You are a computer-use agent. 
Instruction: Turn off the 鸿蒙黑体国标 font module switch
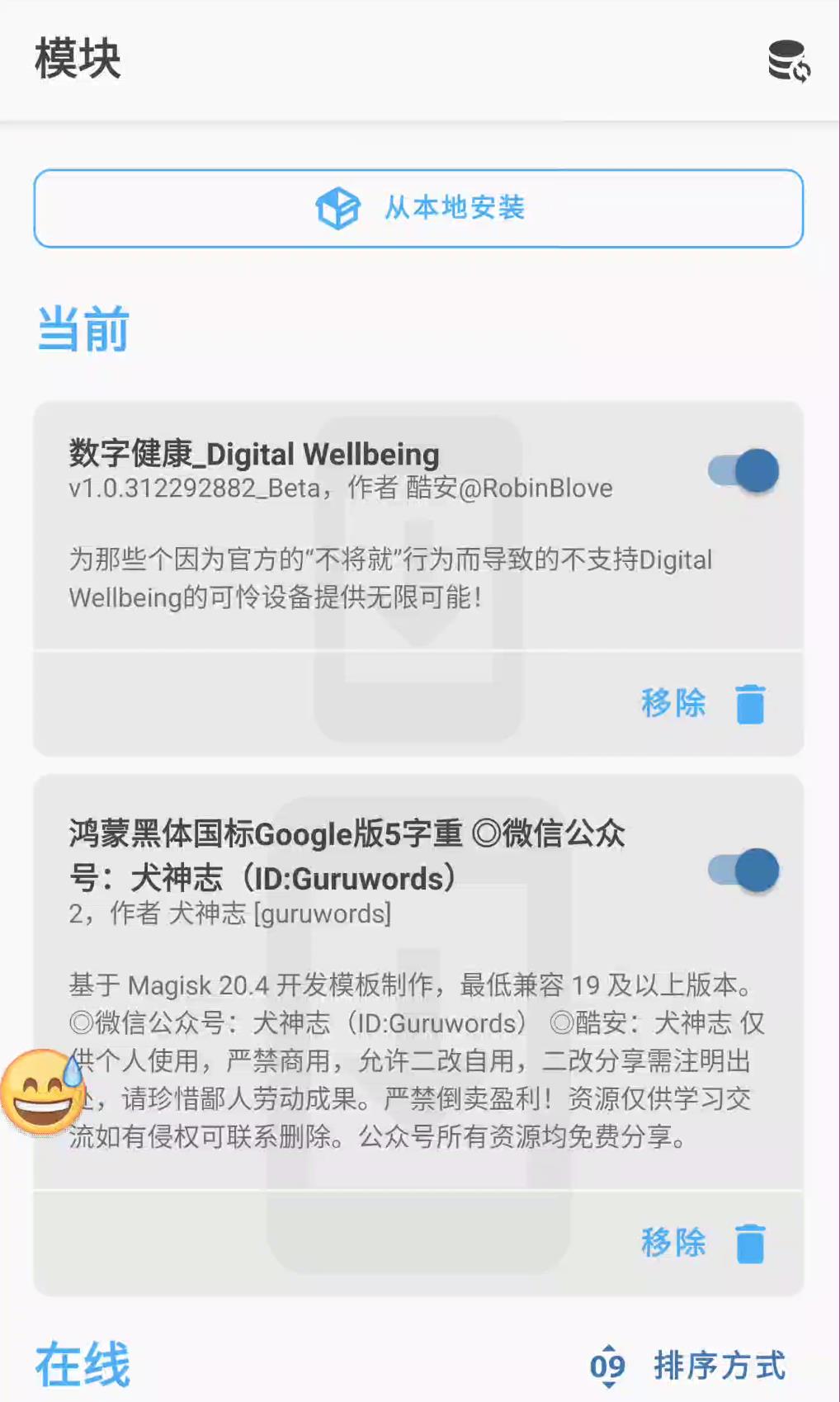point(740,867)
